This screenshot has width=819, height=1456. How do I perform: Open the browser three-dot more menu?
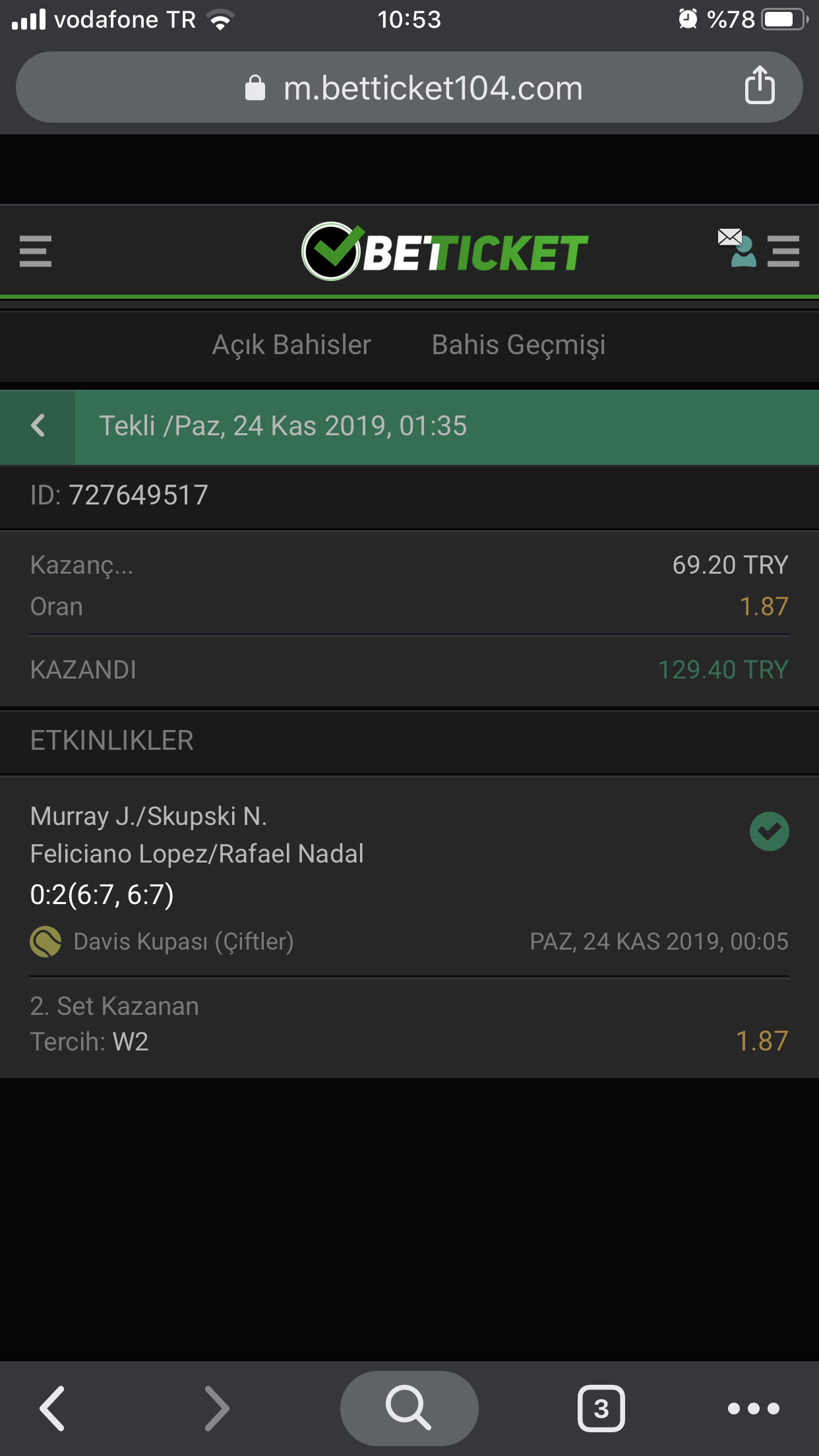[x=753, y=1408]
